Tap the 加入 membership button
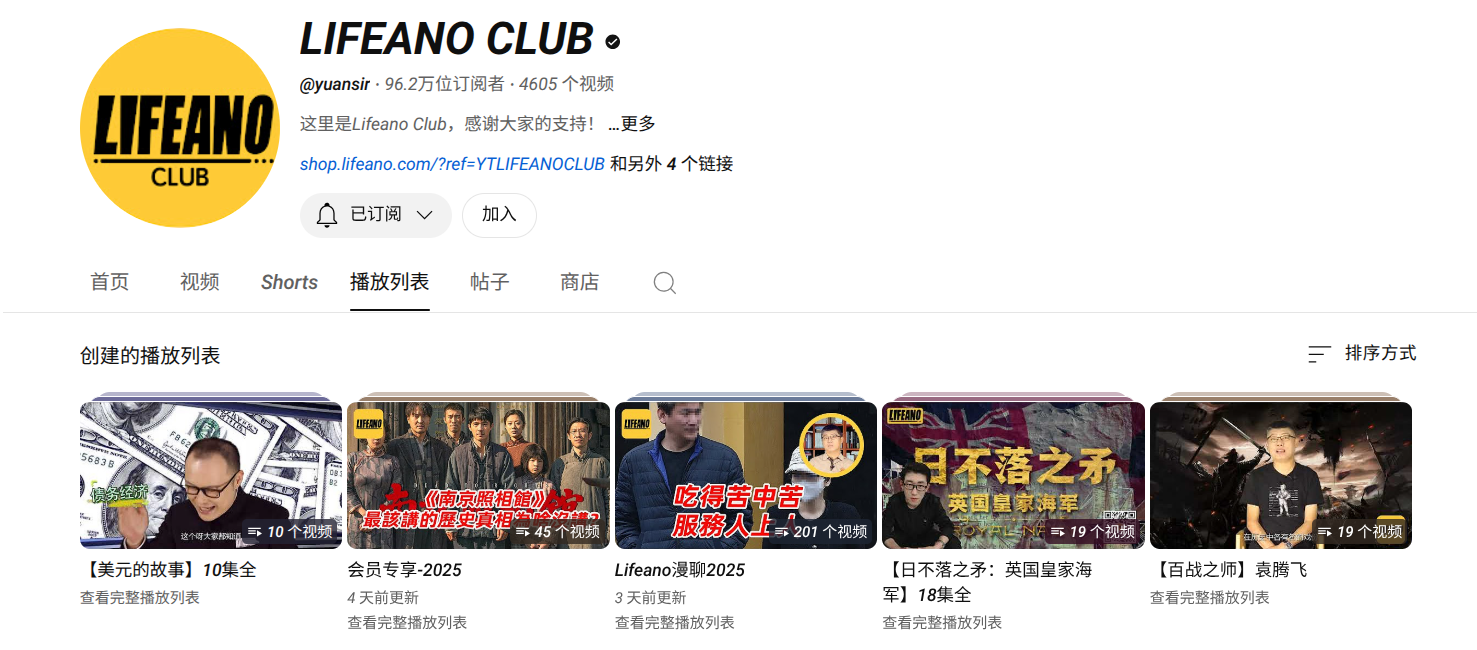The image size is (1477, 650). 499,215
